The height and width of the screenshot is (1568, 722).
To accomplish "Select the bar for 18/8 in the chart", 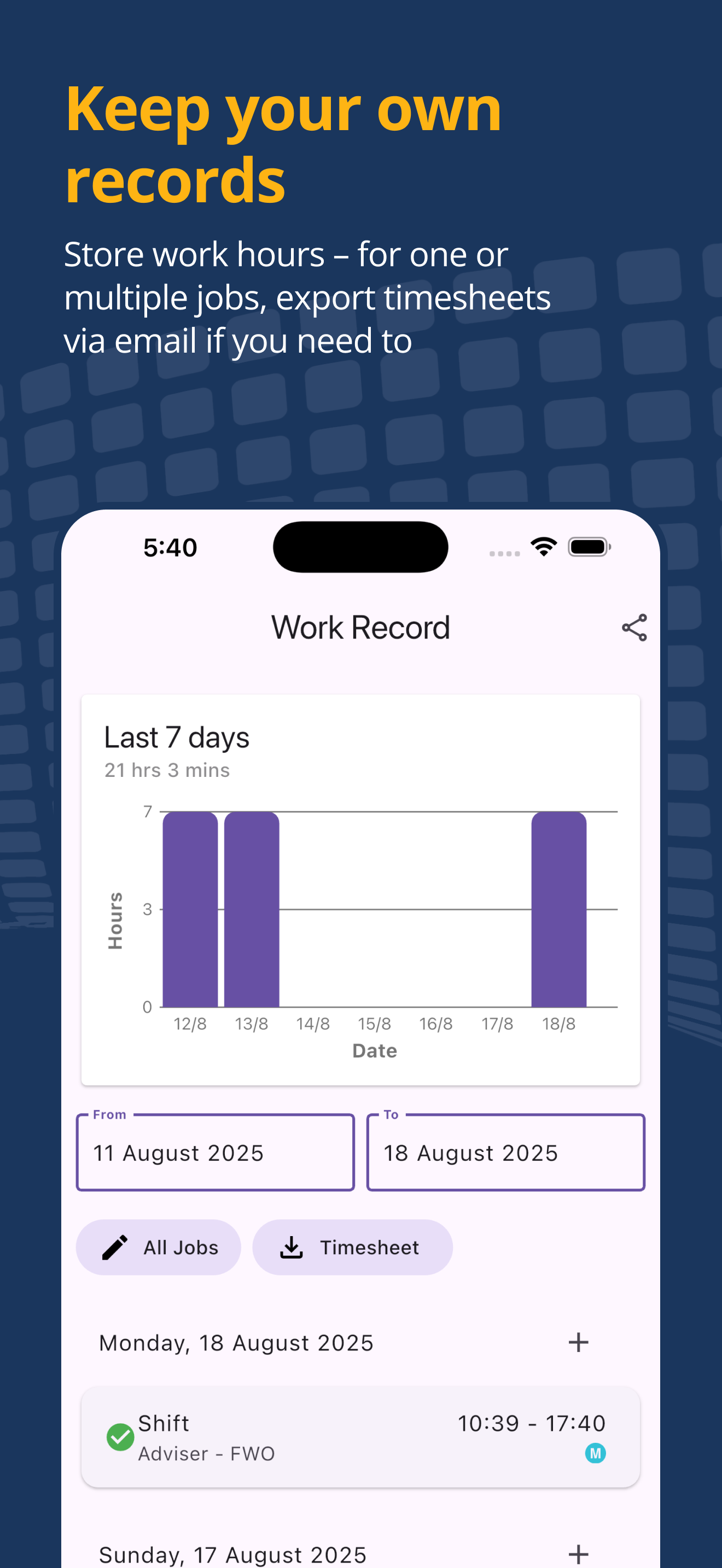I will 558,907.
